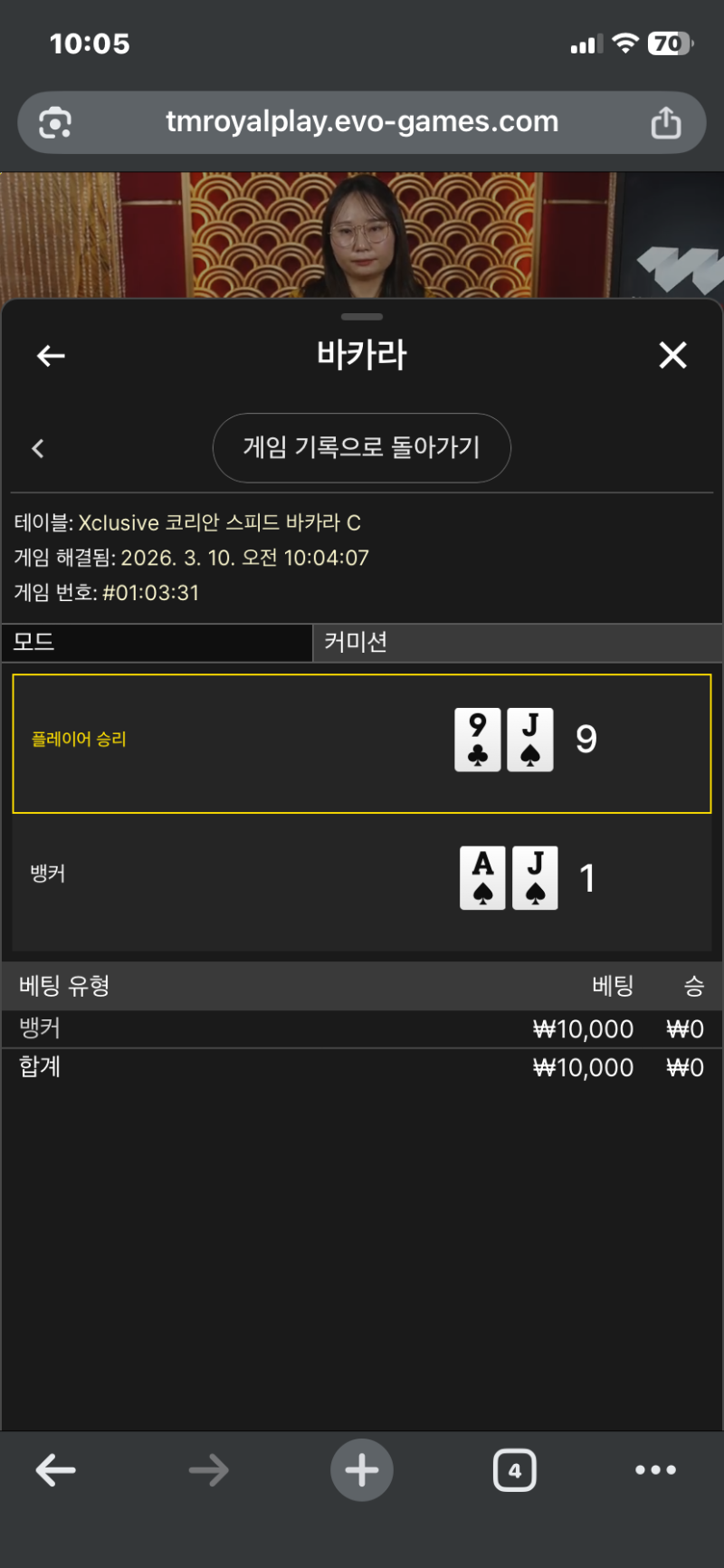Image resolution: width=724 pixels, height=1568 pixels.
Task: Open the browser's three-dot menu
Action: [x=655, y=1470]
